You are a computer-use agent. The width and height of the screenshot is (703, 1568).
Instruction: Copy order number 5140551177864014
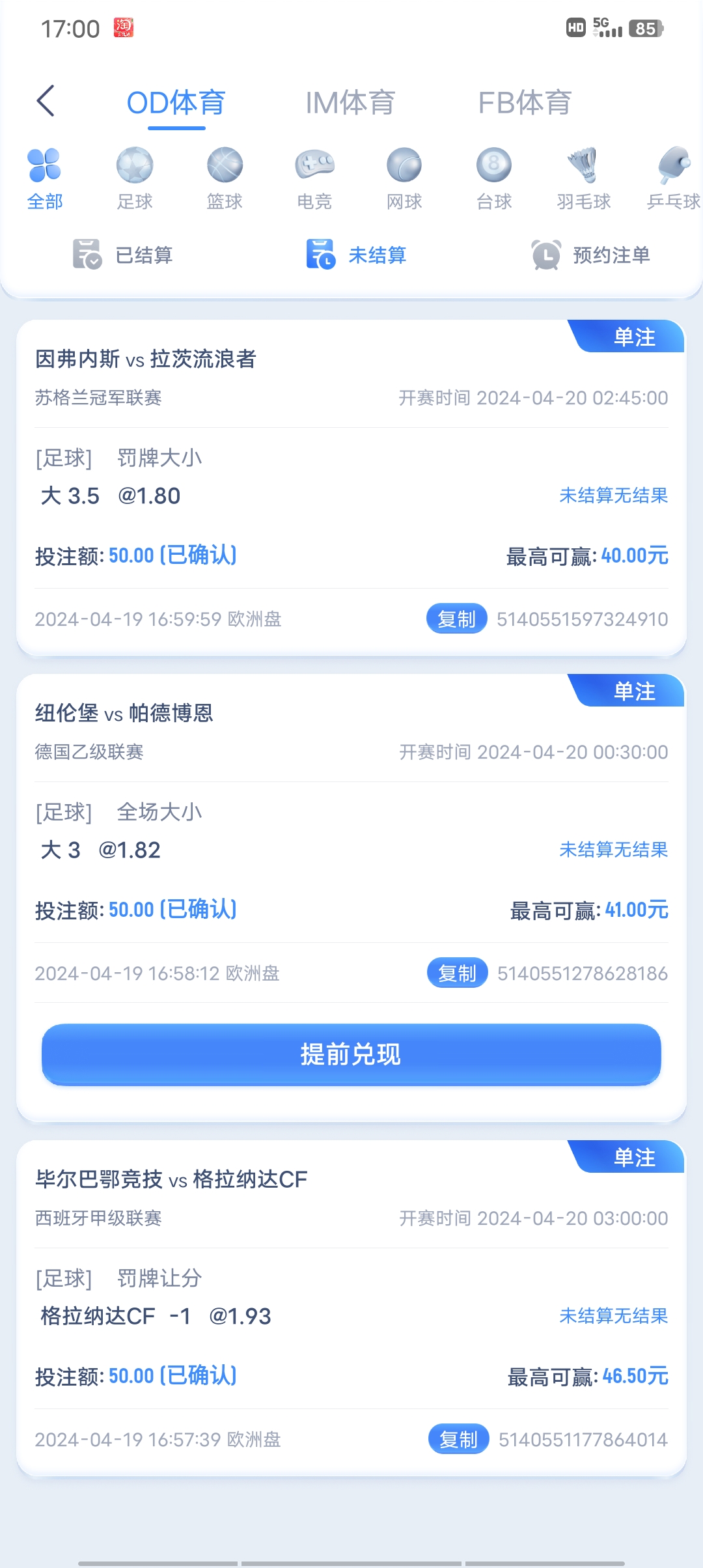[x=458, y=1439]
